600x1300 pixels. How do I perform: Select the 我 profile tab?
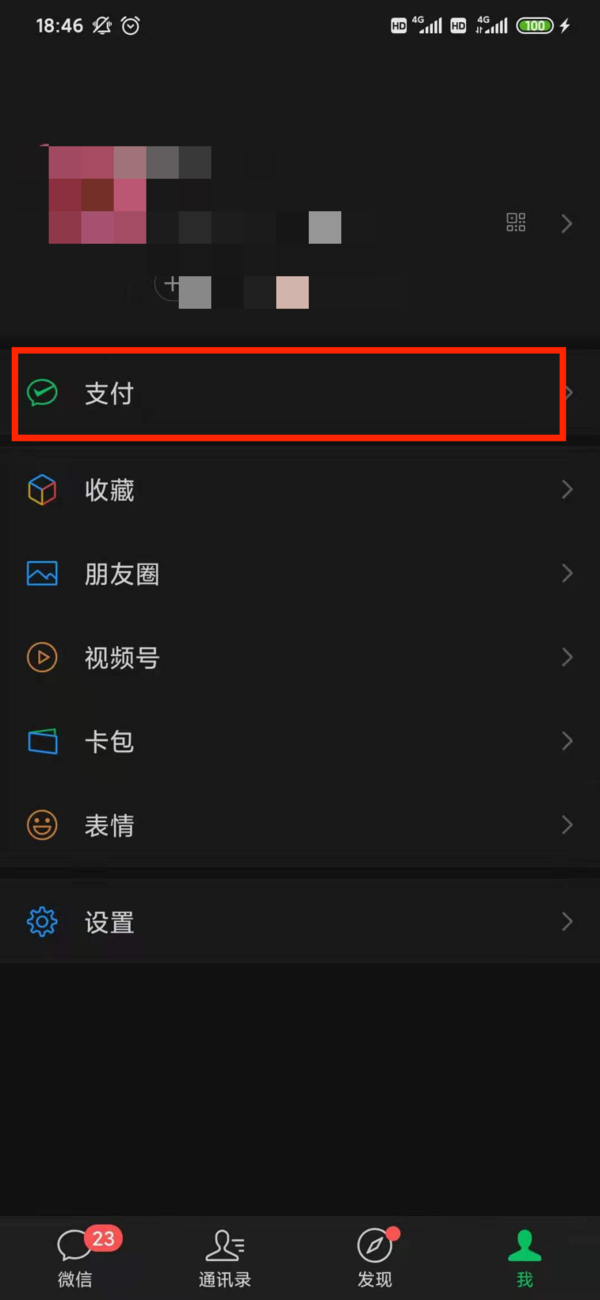(x=524, y=1258)
